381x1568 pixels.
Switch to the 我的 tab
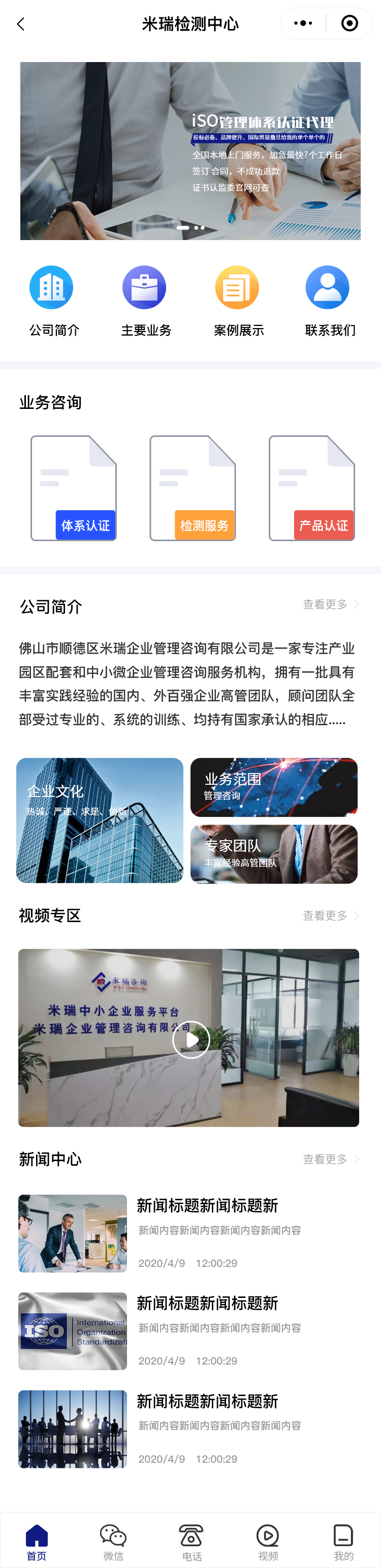343,1543
